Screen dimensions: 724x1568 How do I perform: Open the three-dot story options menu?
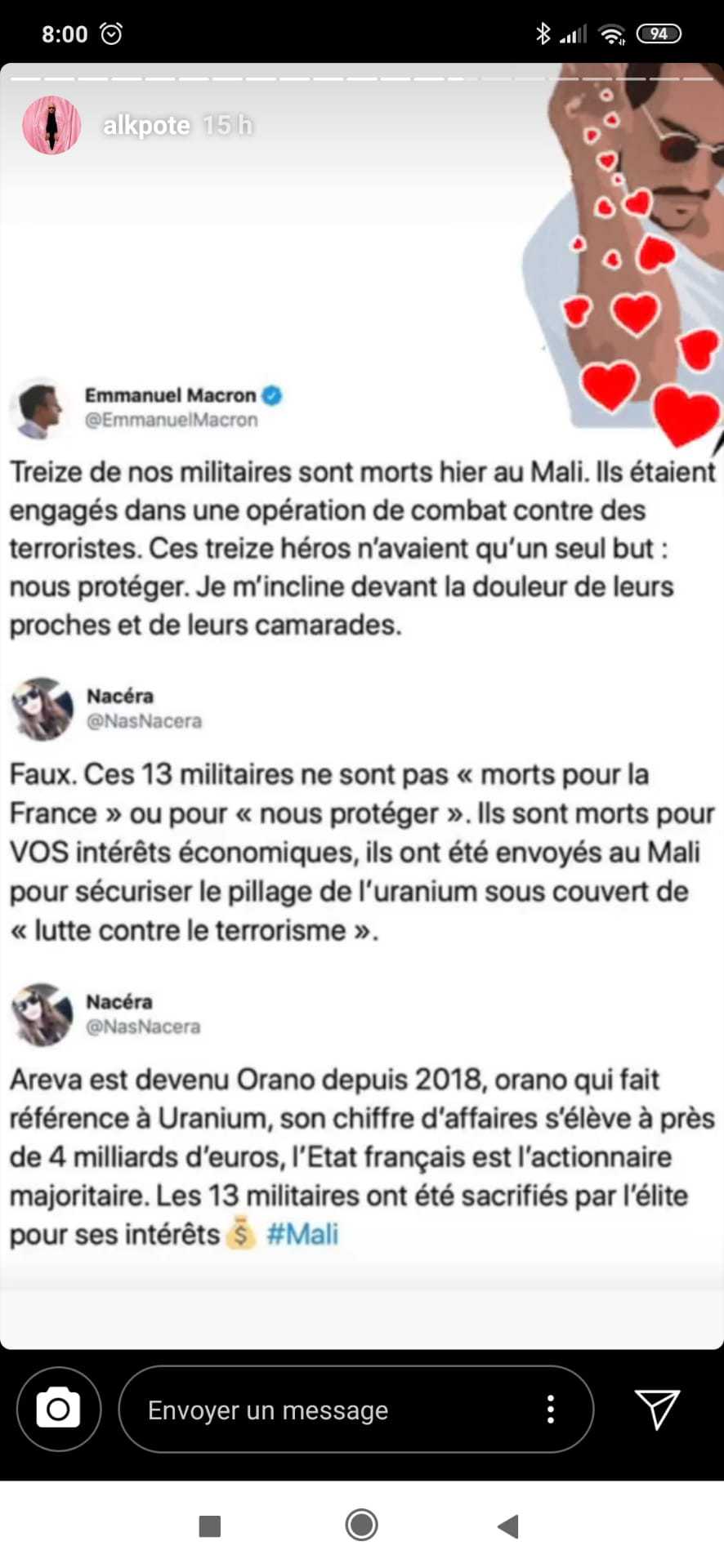click(x=551, y=1410)
